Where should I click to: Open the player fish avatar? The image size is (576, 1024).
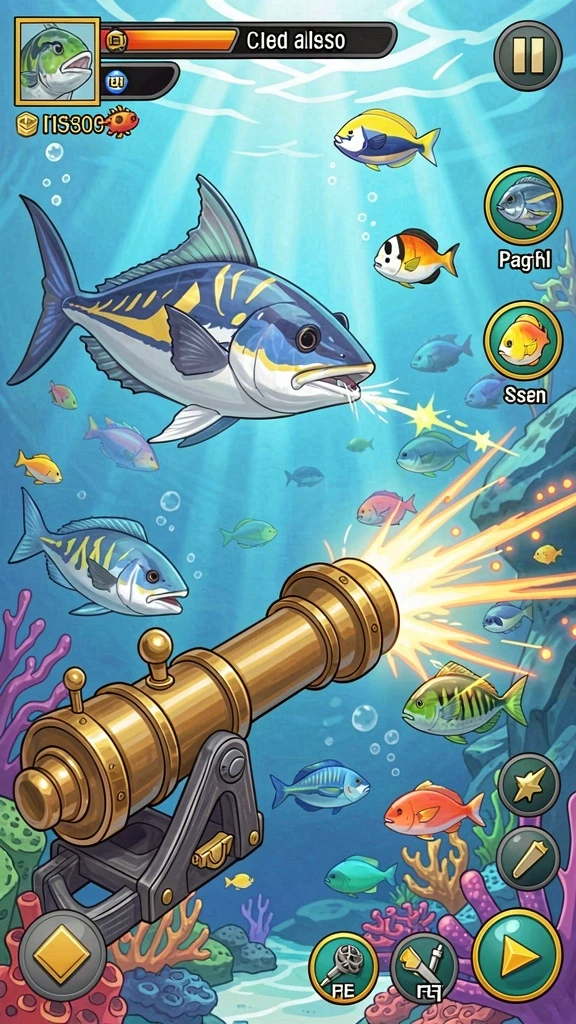(57, 61)
